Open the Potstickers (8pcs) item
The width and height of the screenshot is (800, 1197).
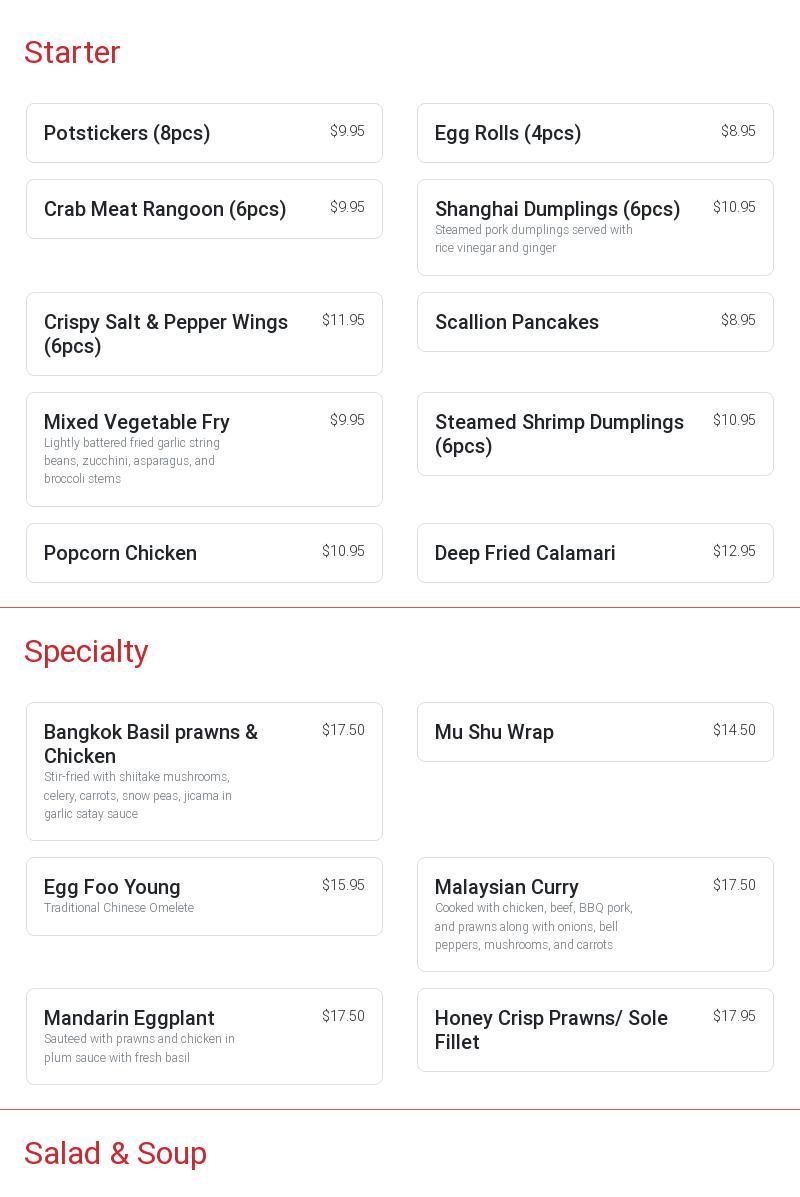[x=204, y=133]
